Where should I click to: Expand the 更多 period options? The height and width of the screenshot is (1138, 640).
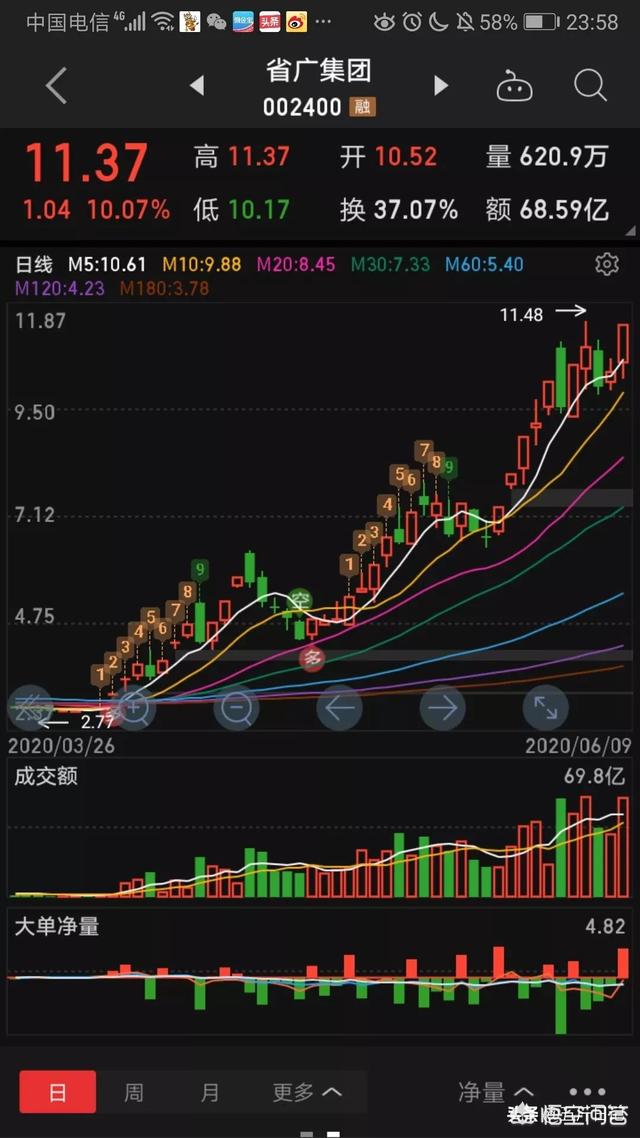pyautogui.click(x=306, y=1092)
